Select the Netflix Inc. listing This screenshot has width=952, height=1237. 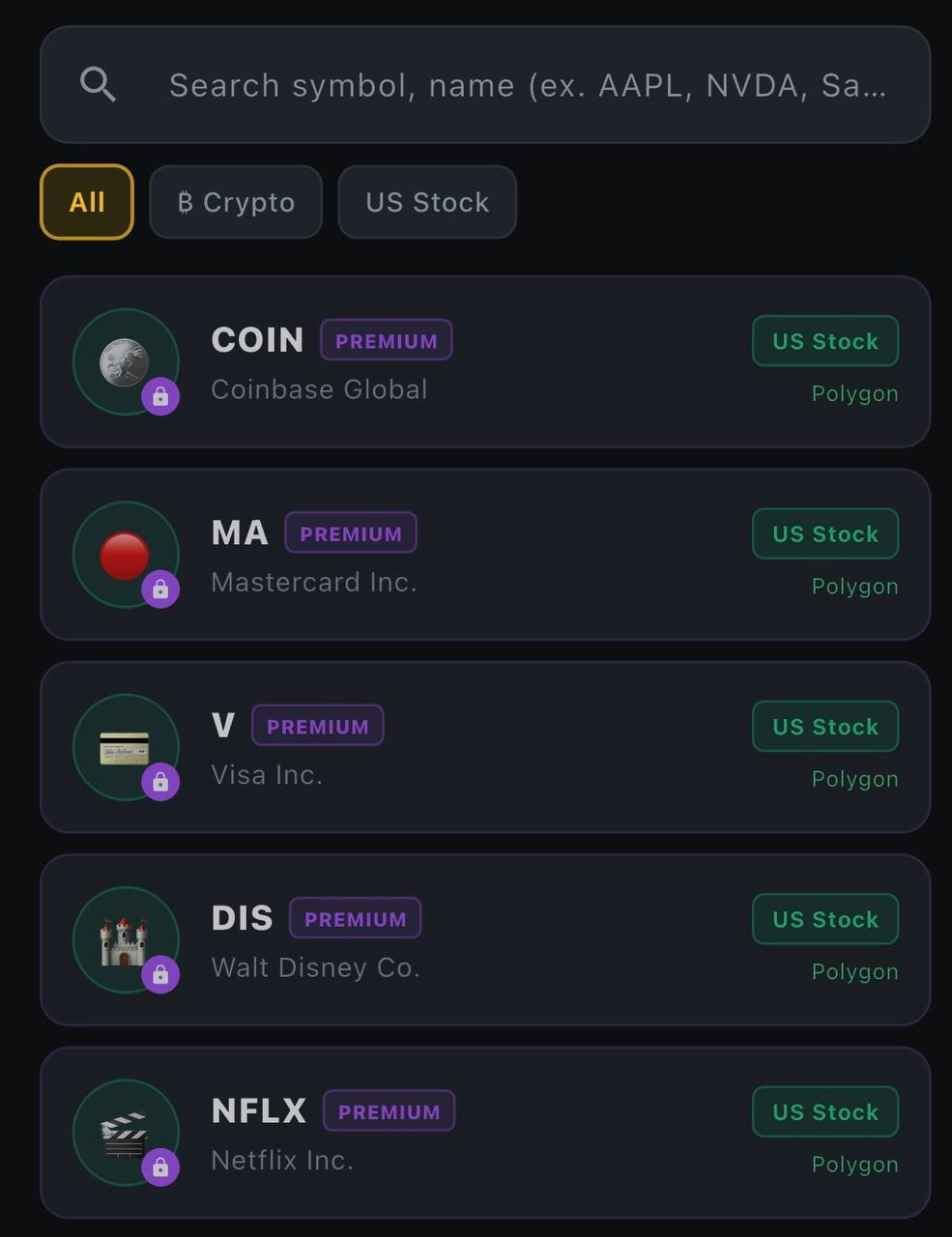[483, 1131]
